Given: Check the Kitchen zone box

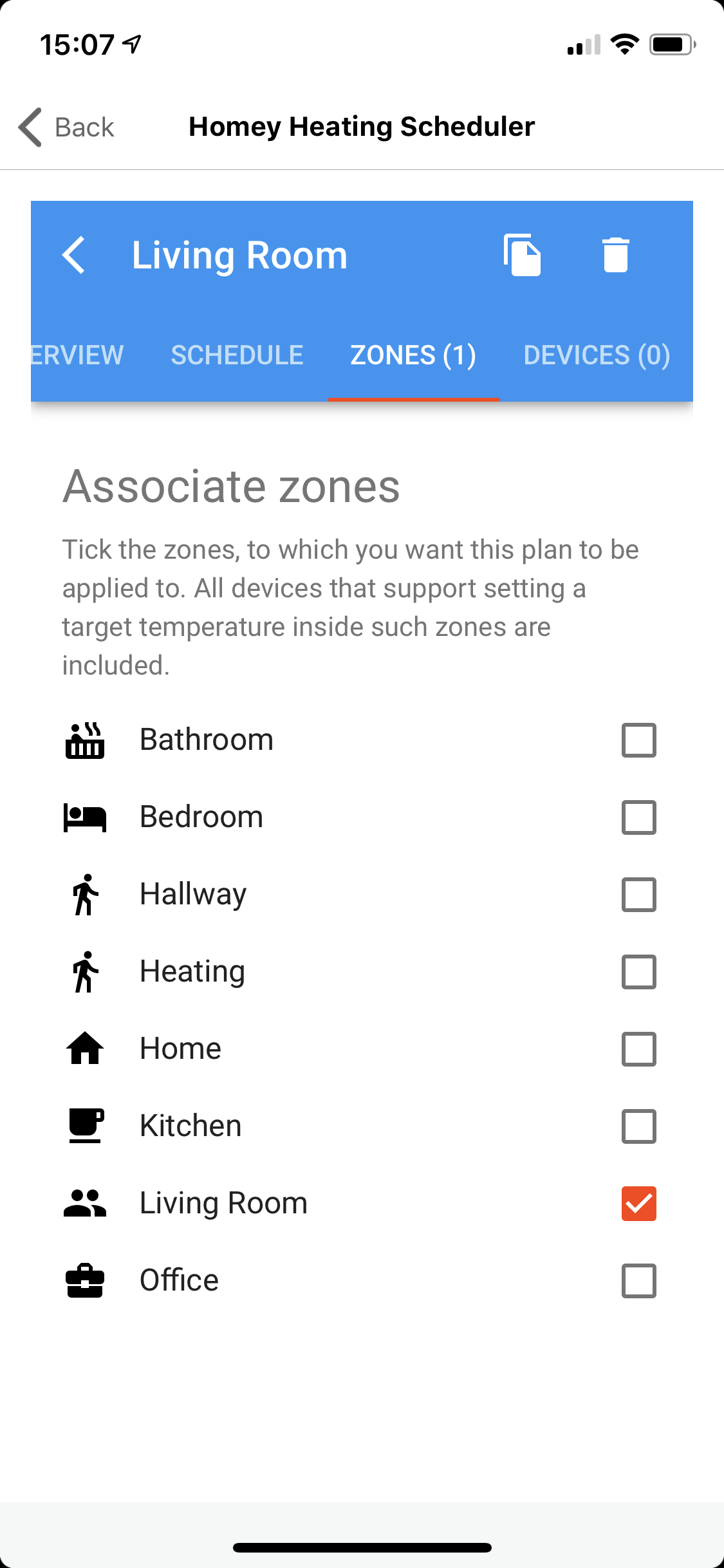Looking at the screenshot, I should pyautogui.click(x=639, y=1126).
